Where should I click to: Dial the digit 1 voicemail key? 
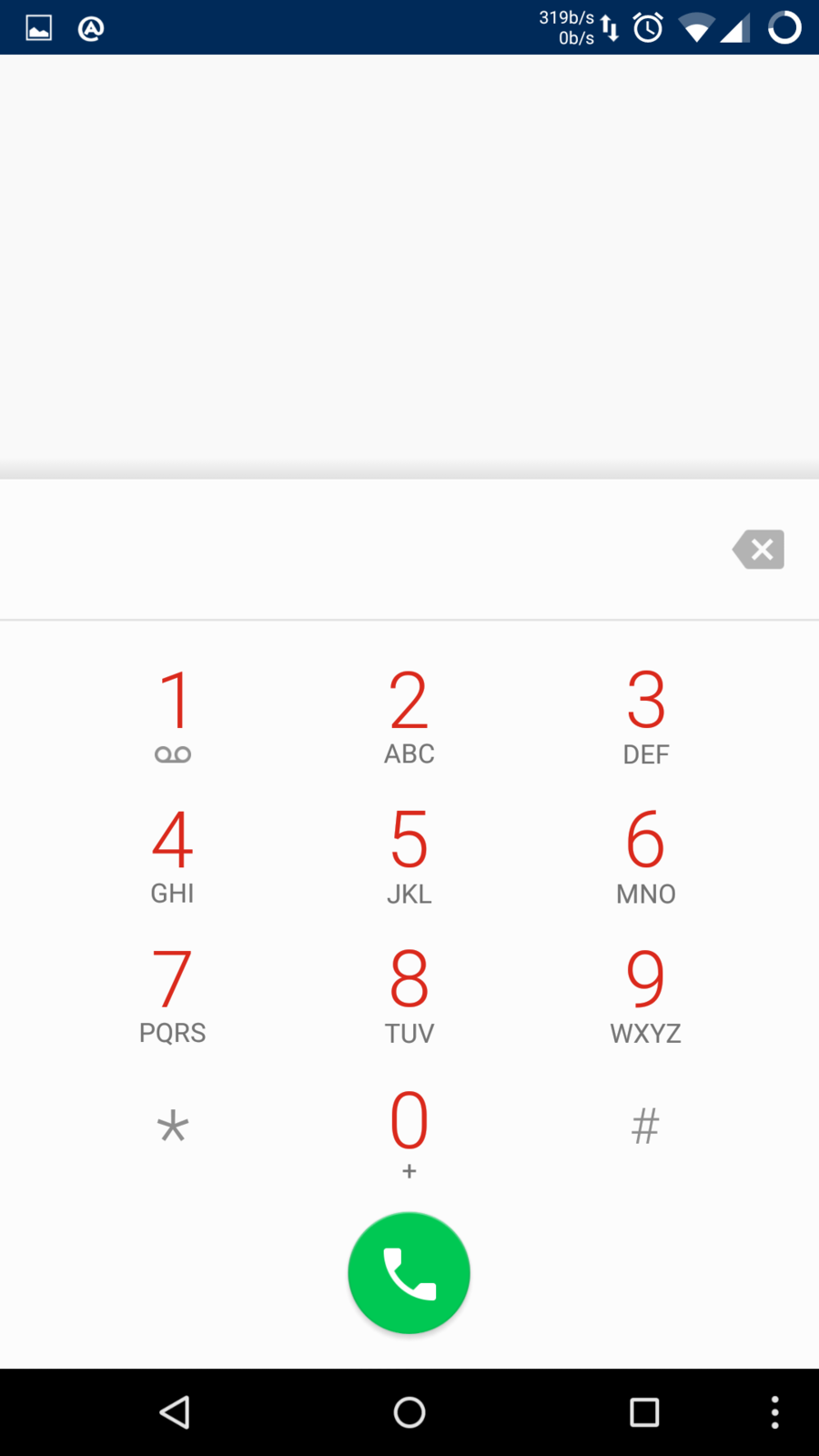click(173, 714)
